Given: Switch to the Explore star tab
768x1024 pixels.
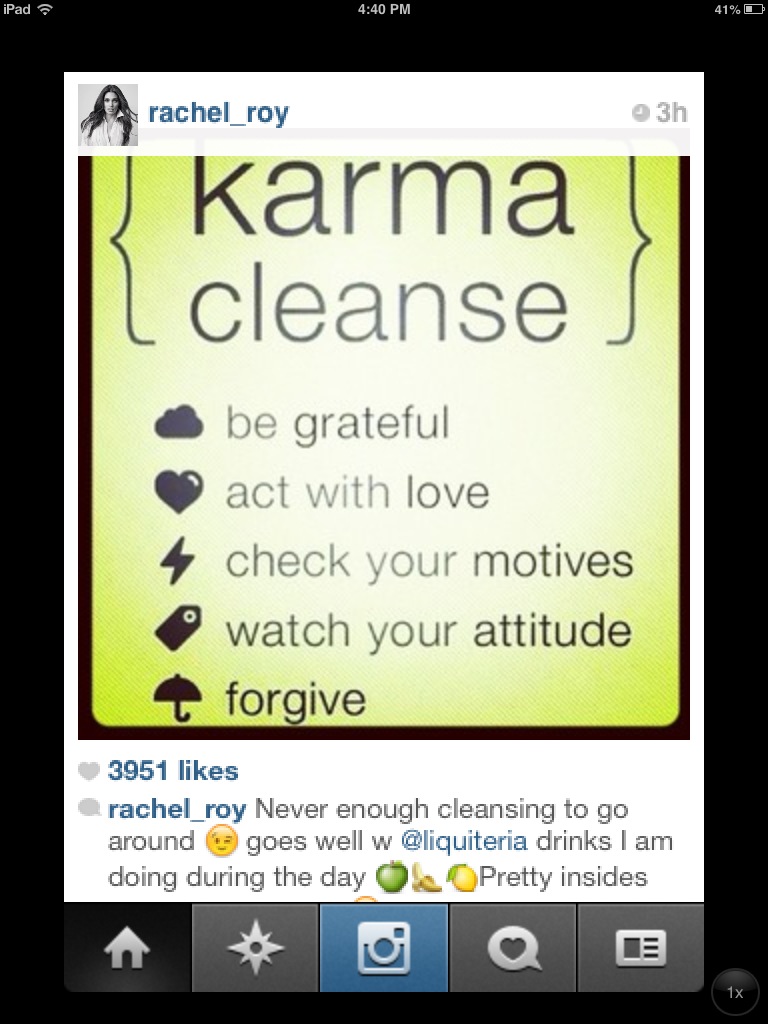Looking at the screenshot, I should point(255,948).
